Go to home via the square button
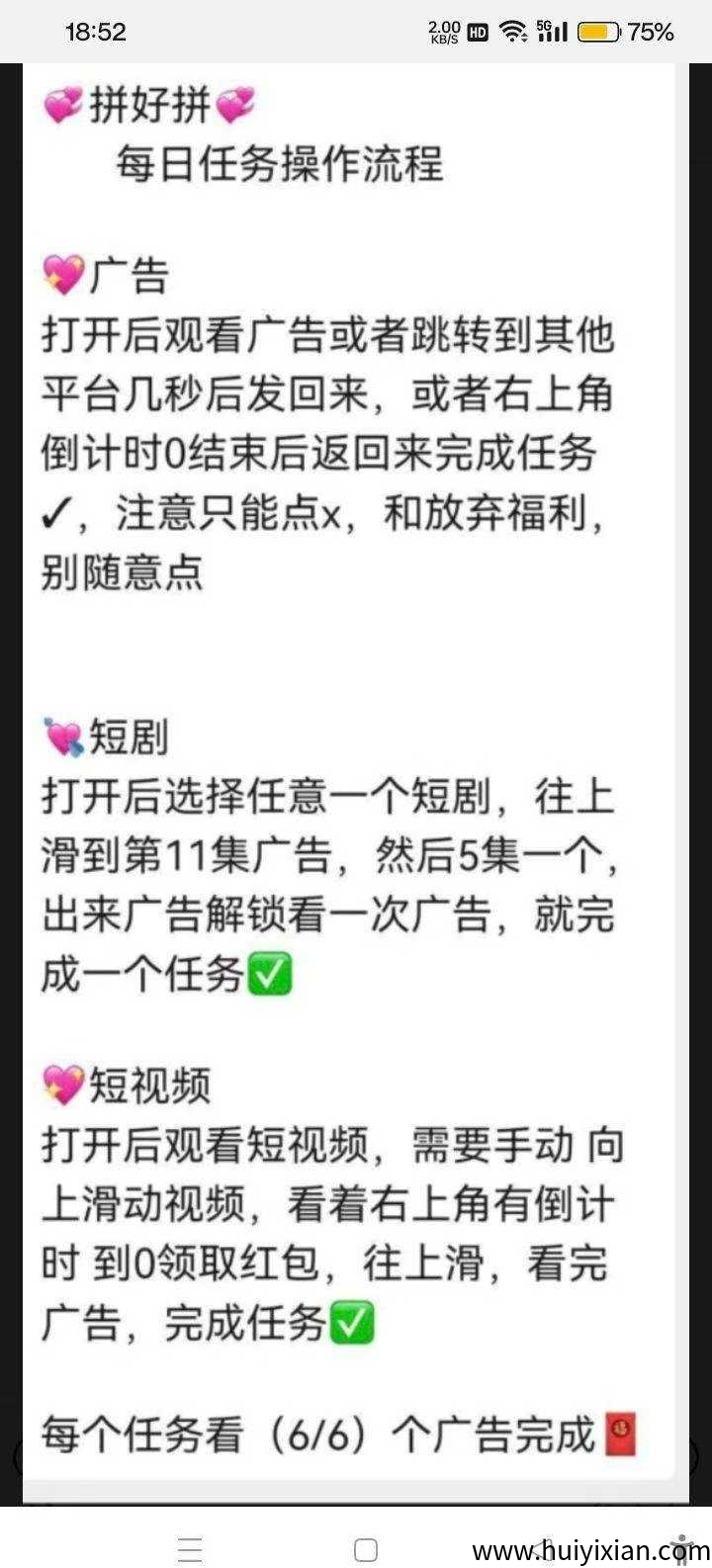 366,1549
